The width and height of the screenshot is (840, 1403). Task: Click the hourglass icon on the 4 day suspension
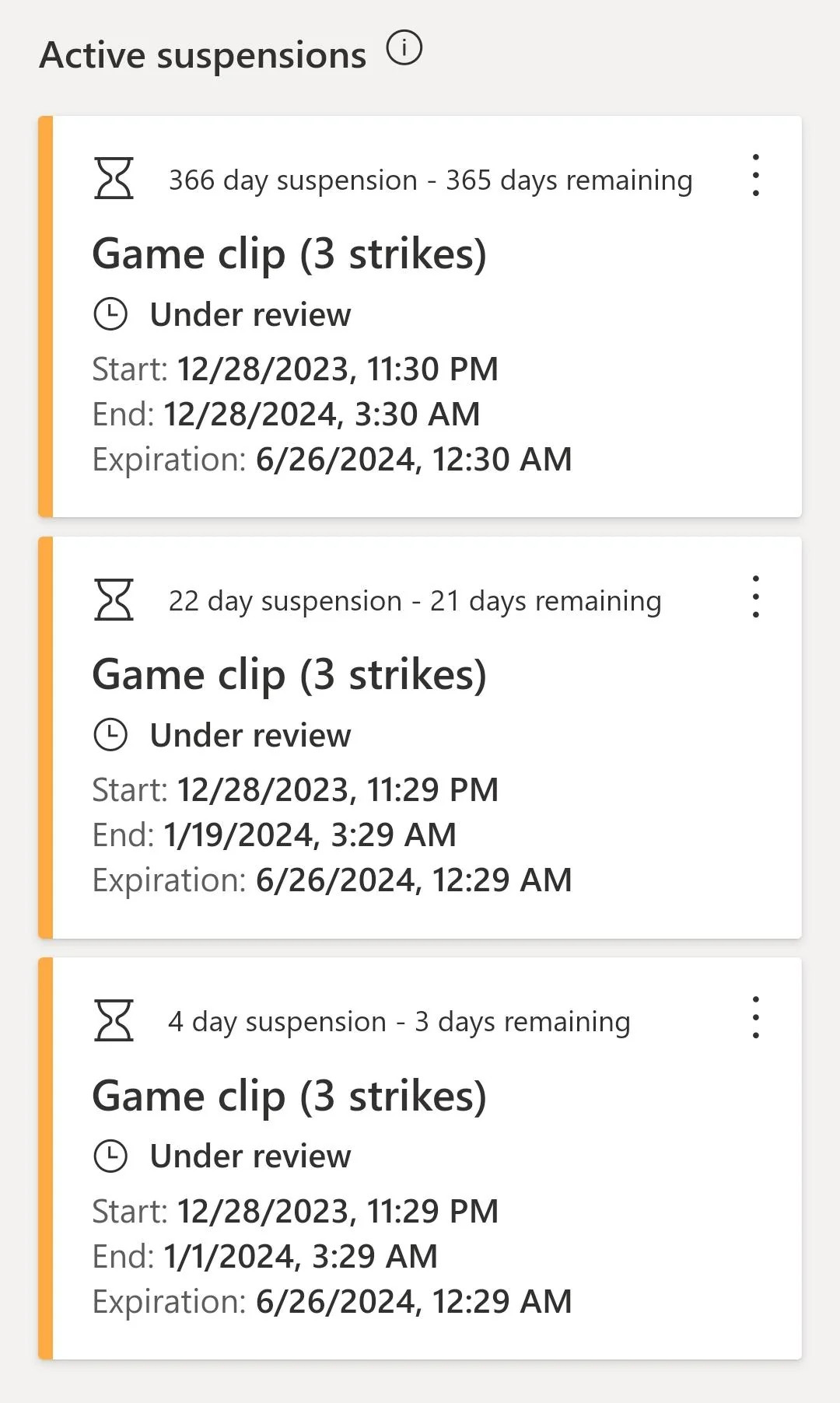click(x=114, y=1021)
